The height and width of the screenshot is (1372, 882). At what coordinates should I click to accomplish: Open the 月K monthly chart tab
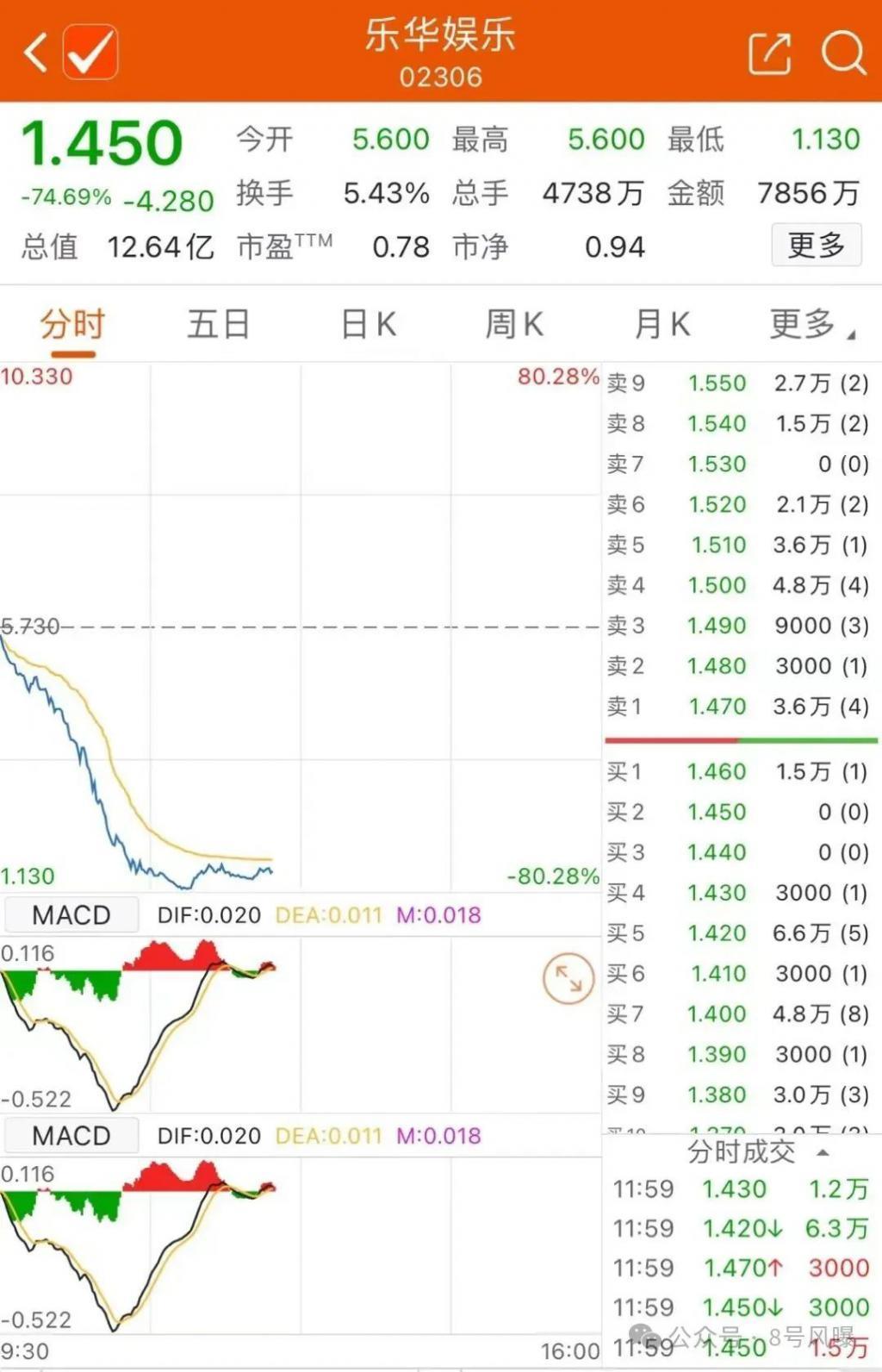661,324
